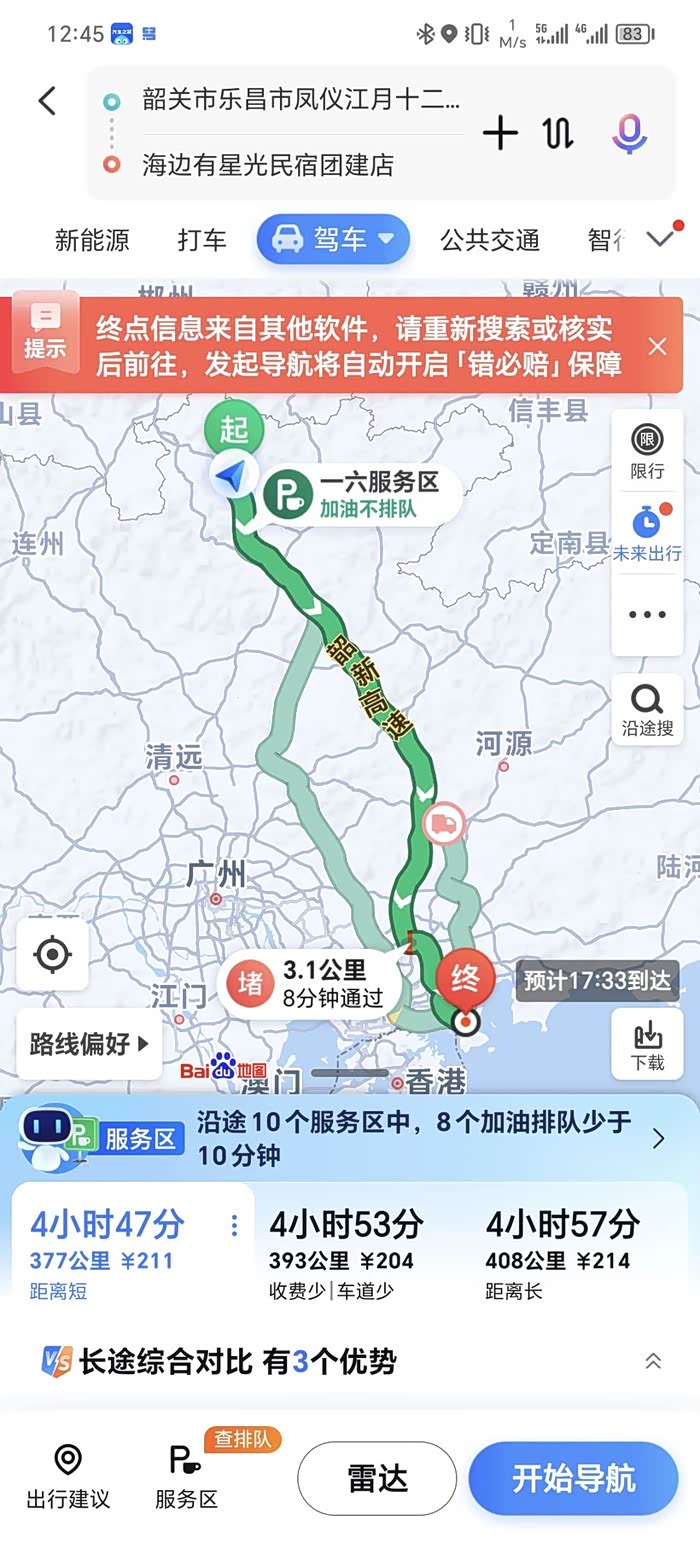
Task: Dismiss the red 提示 banner
Action: click(657, 346)
